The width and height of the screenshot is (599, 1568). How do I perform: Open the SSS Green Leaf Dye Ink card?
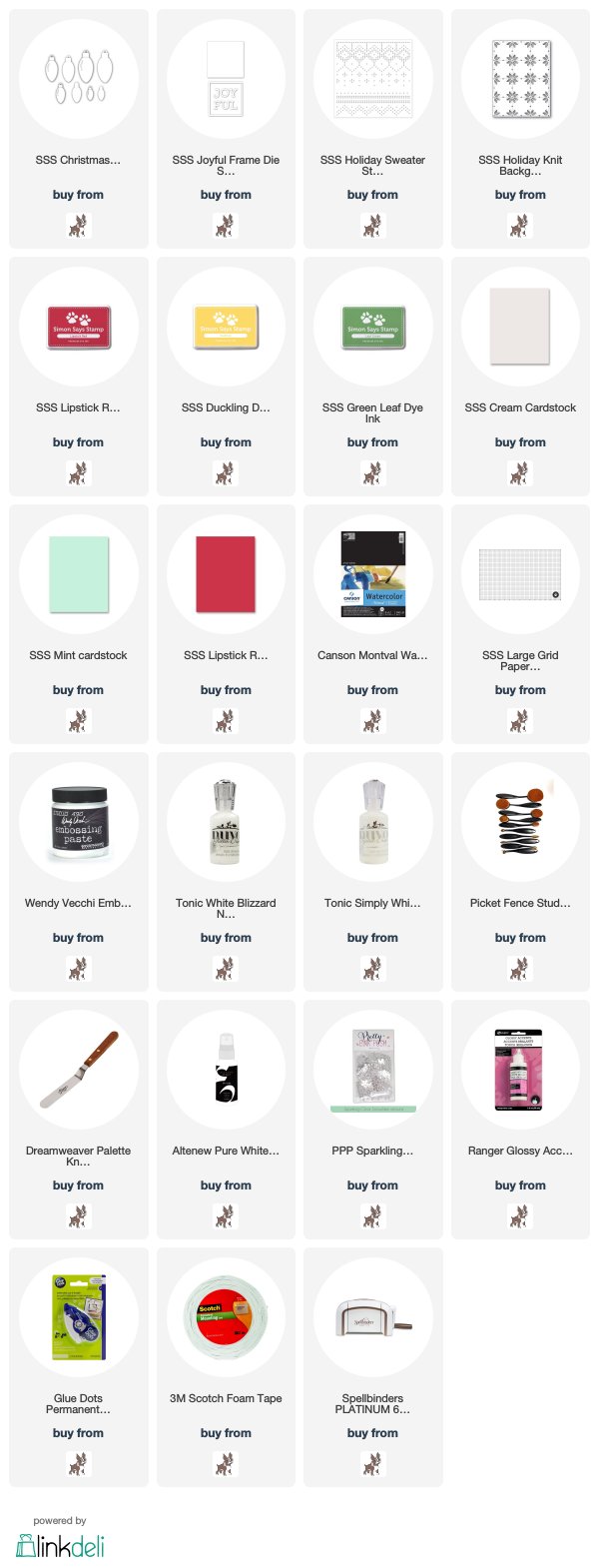click(x=372, y=326)
